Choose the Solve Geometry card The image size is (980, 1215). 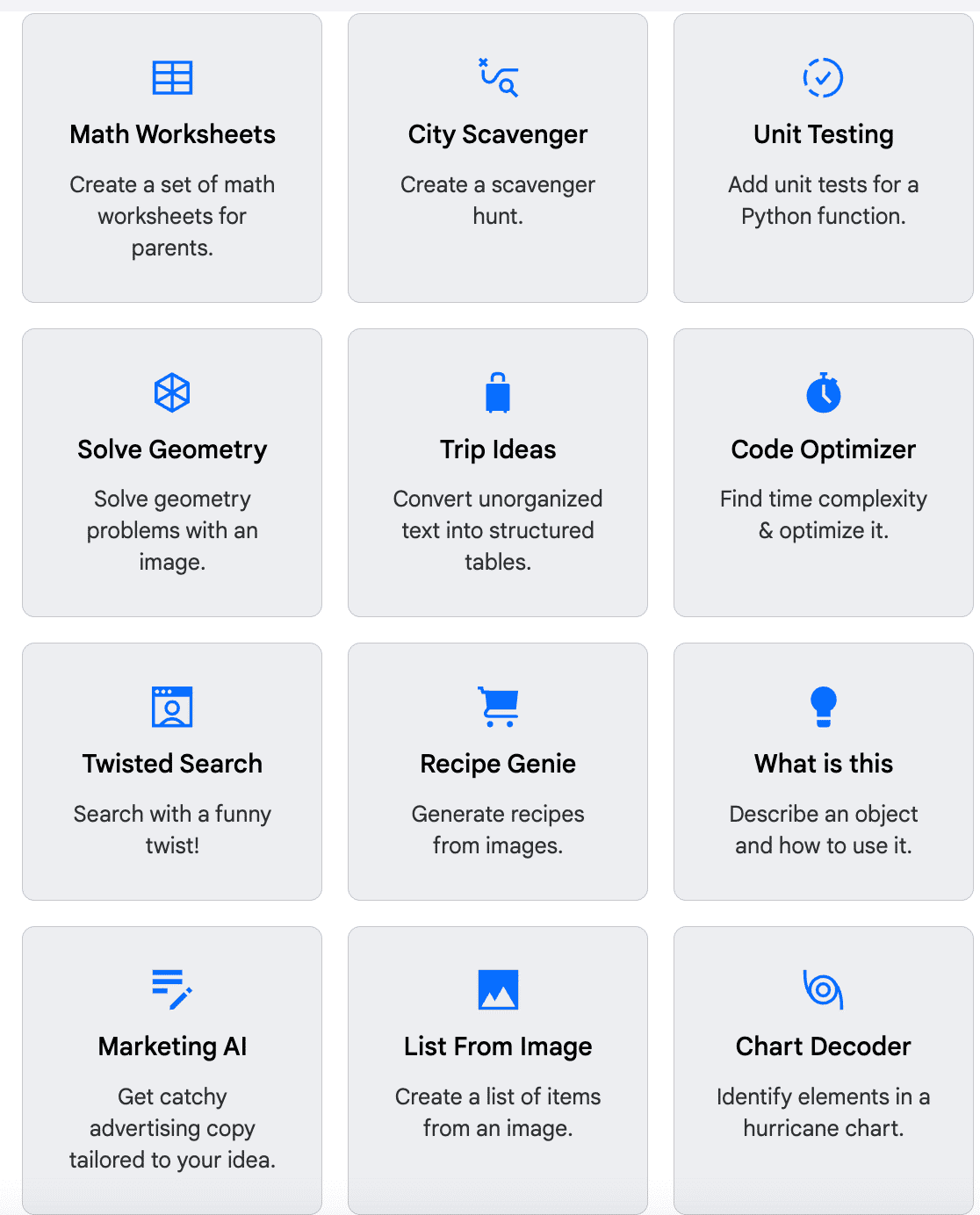tap(172, 472)
